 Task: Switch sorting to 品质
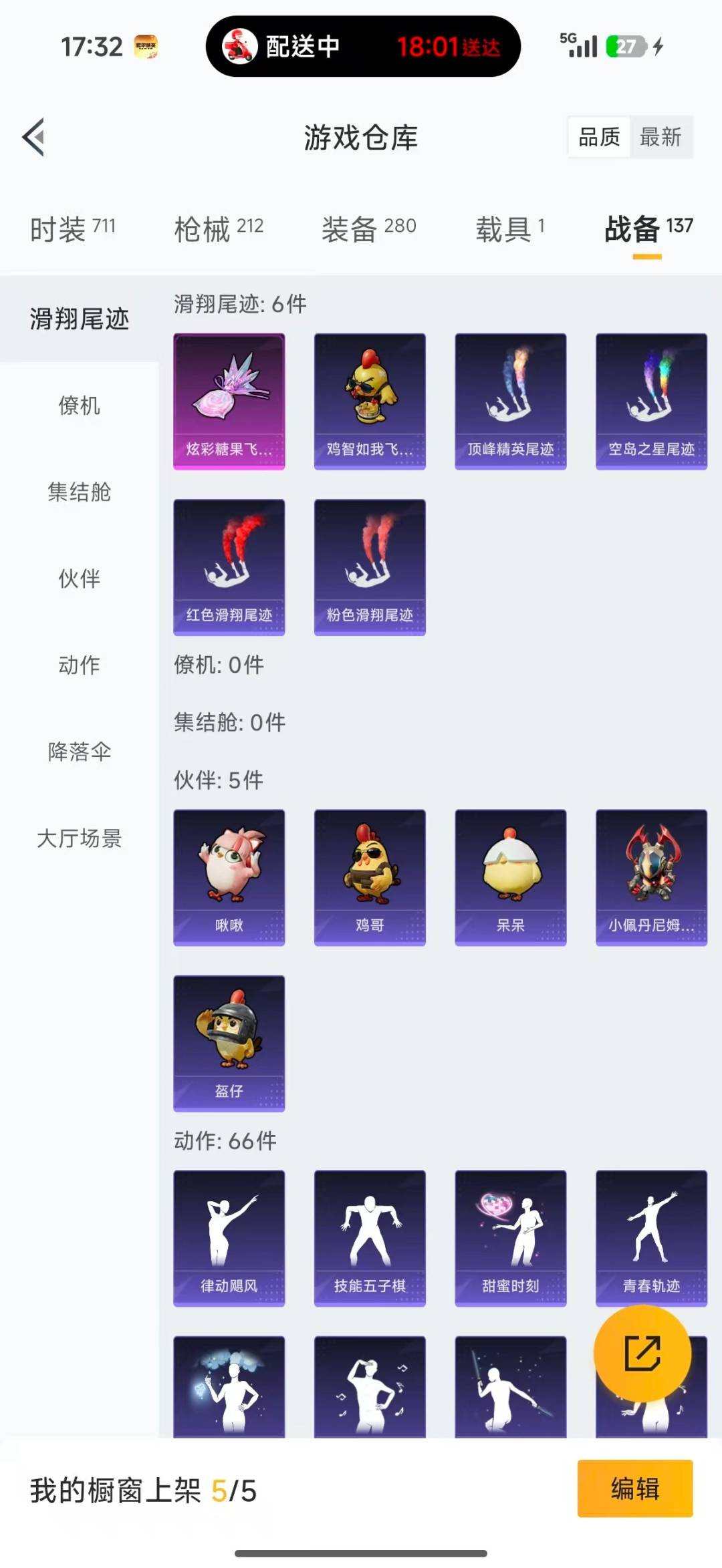598,138
